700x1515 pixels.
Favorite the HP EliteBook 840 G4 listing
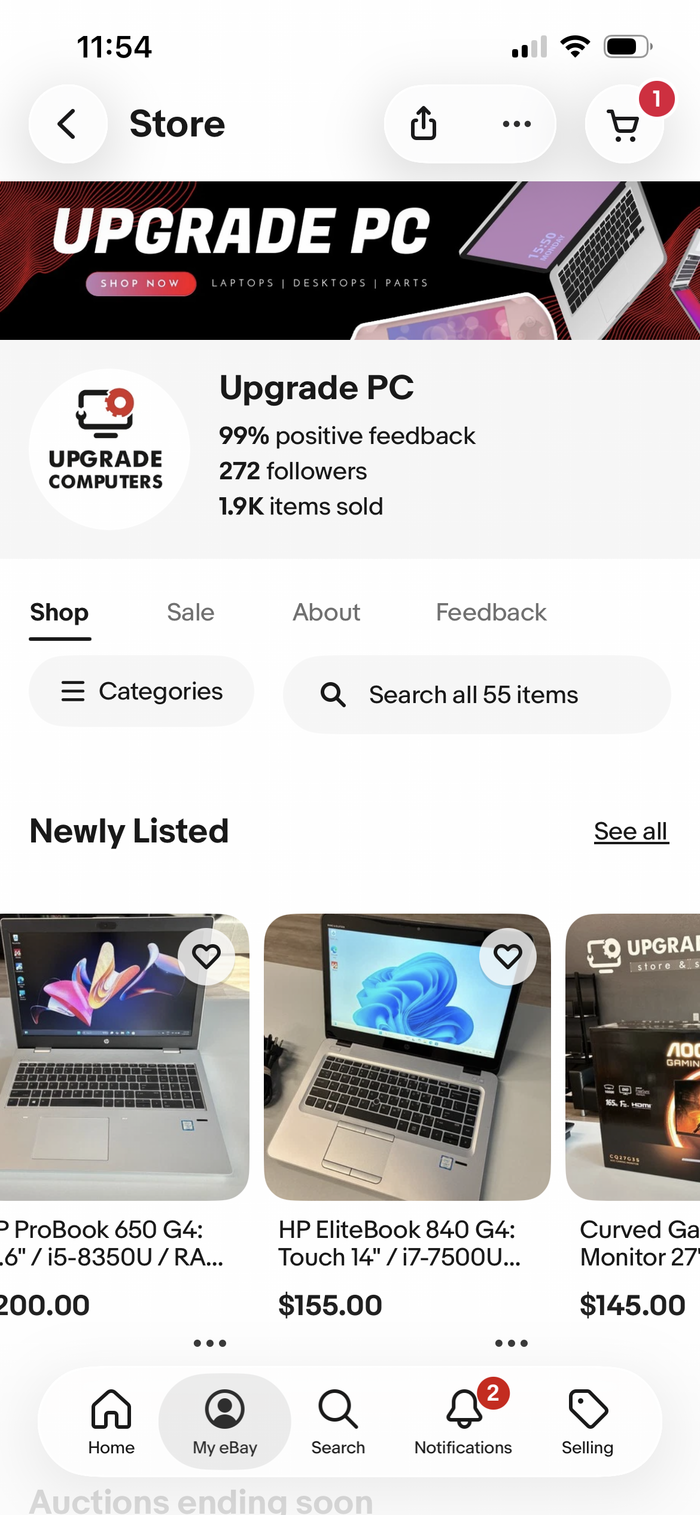(508, 956)
